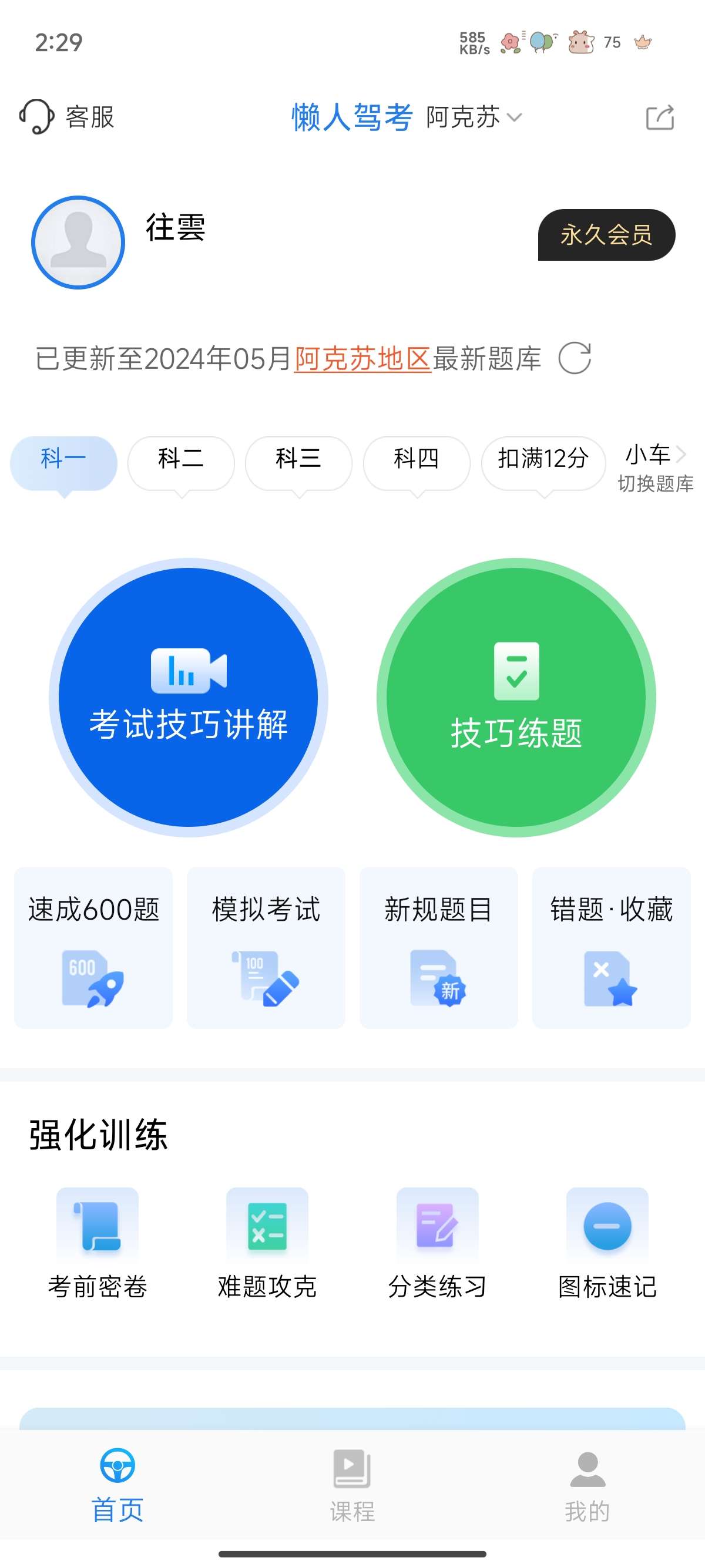
Task: Go to the 我的 tab
Action: coord(587,1485)
